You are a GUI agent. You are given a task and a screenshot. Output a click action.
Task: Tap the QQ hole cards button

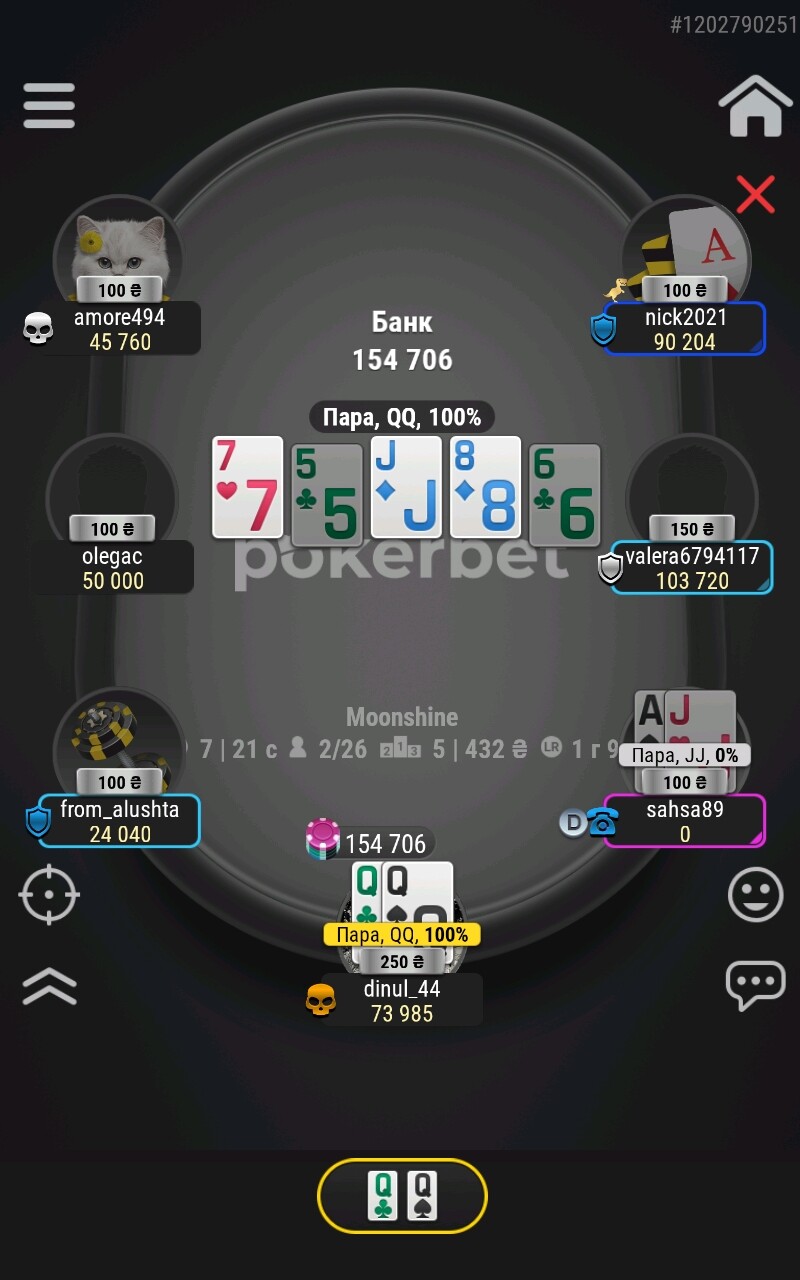click(x=402, y=1196)
